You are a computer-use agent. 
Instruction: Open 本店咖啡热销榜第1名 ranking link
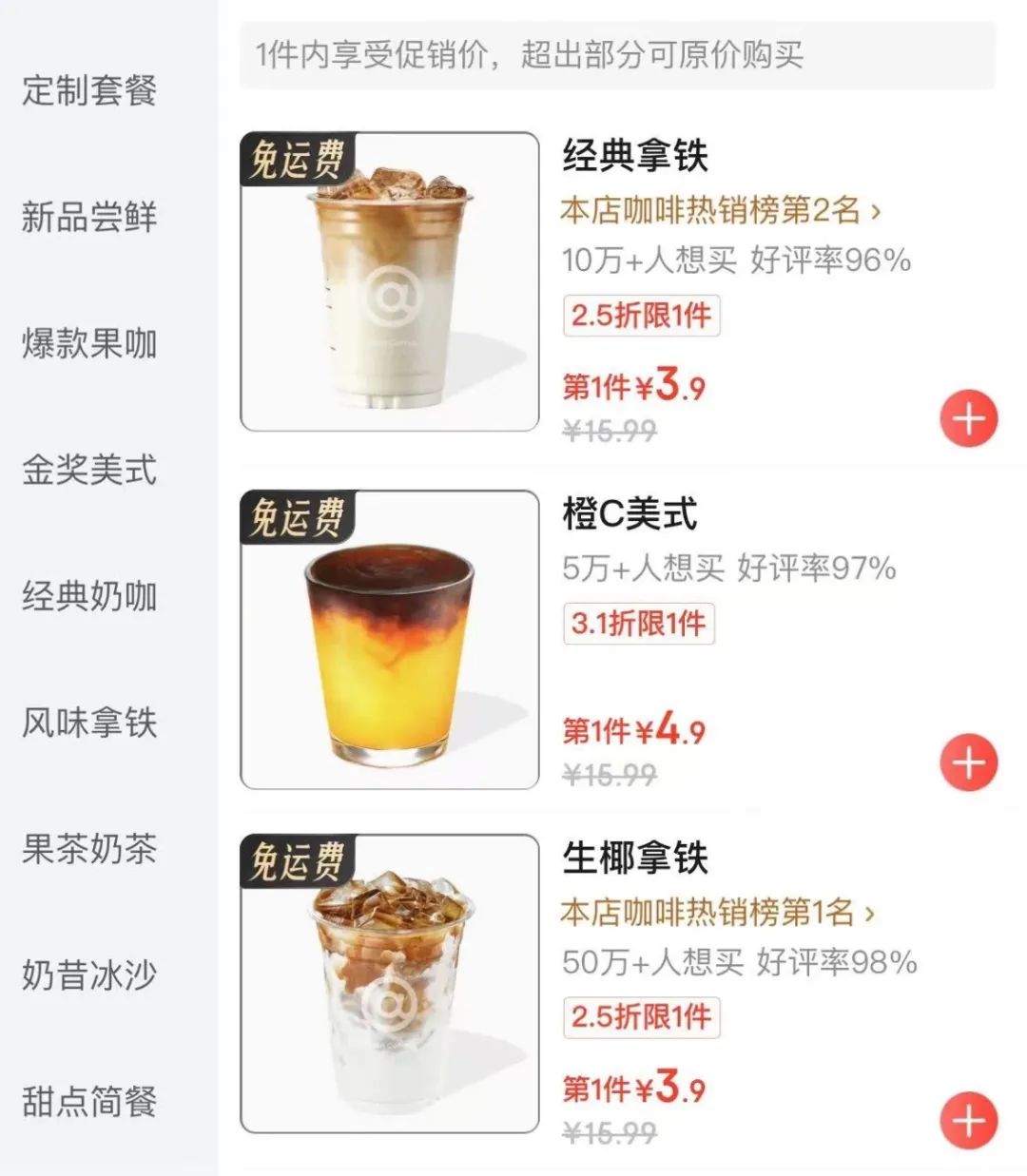716,913
